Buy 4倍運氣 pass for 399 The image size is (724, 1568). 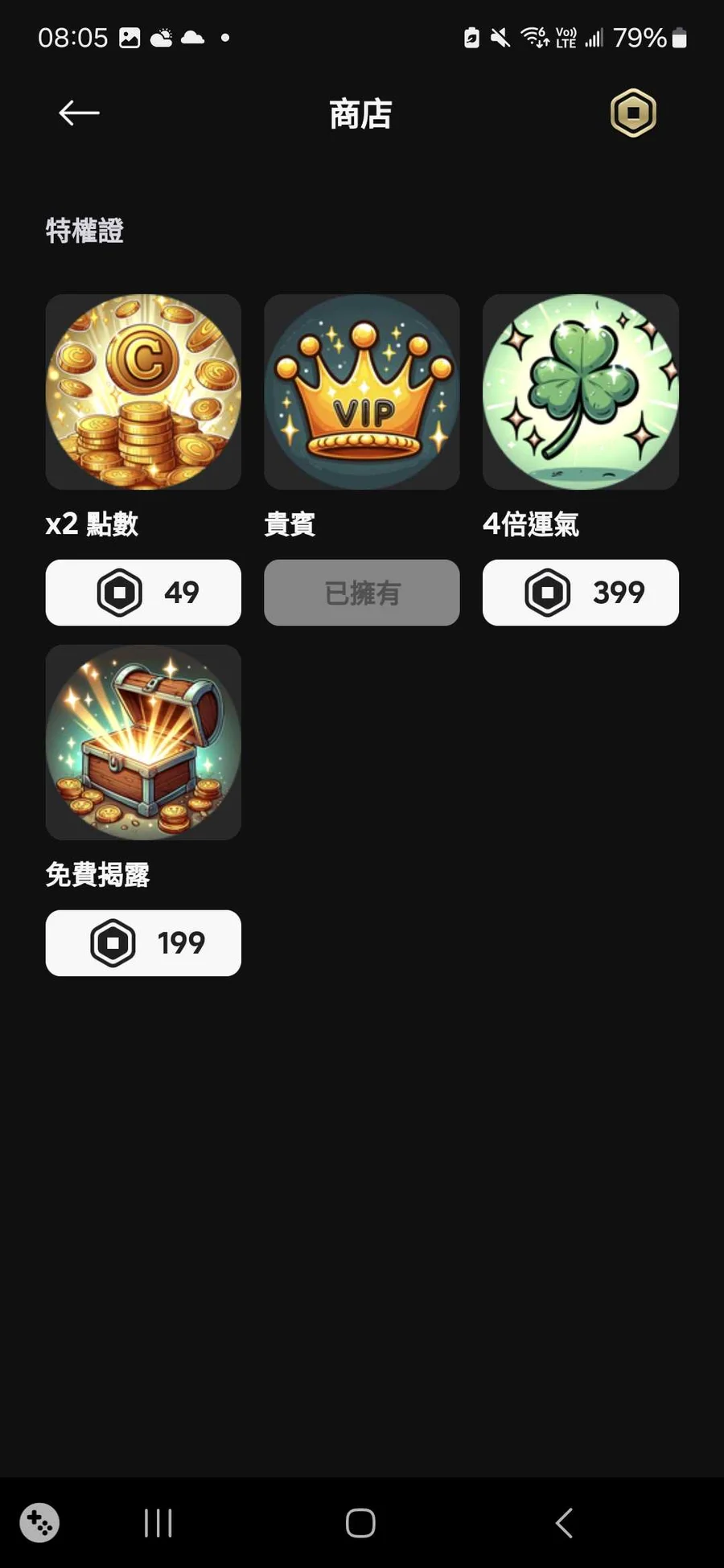point(580,593)
